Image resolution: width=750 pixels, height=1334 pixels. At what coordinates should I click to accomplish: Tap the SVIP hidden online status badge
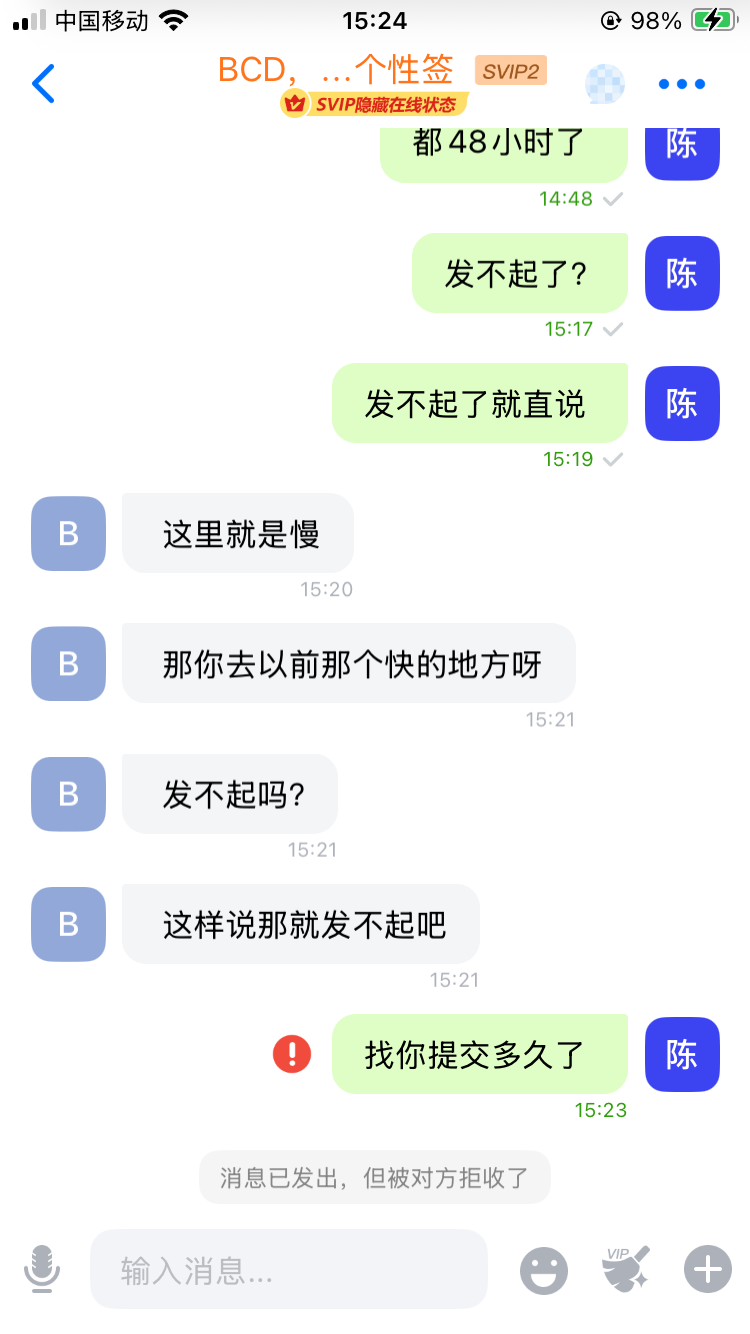375,104
